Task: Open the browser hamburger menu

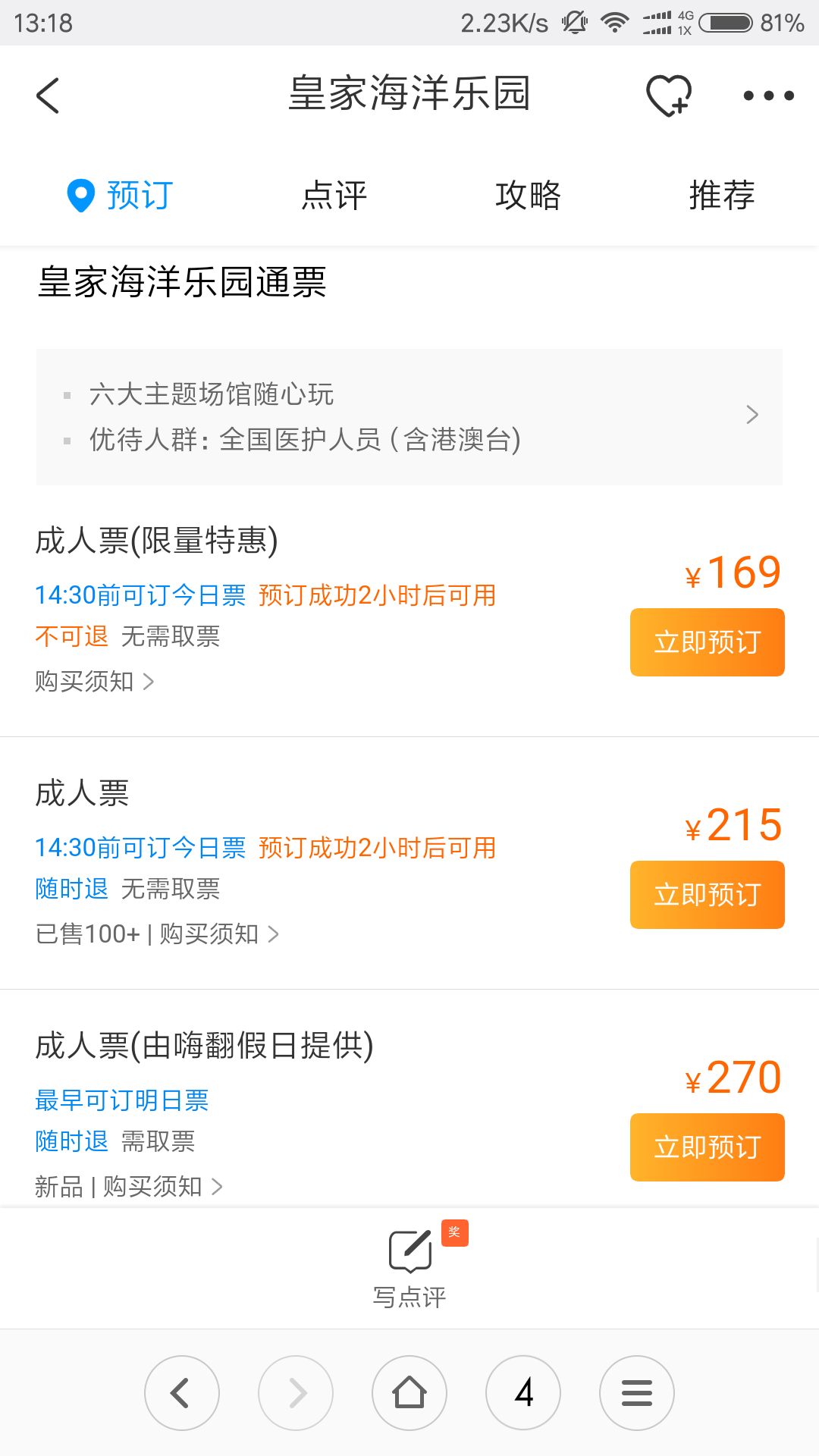Action: tap(637, 1393)
